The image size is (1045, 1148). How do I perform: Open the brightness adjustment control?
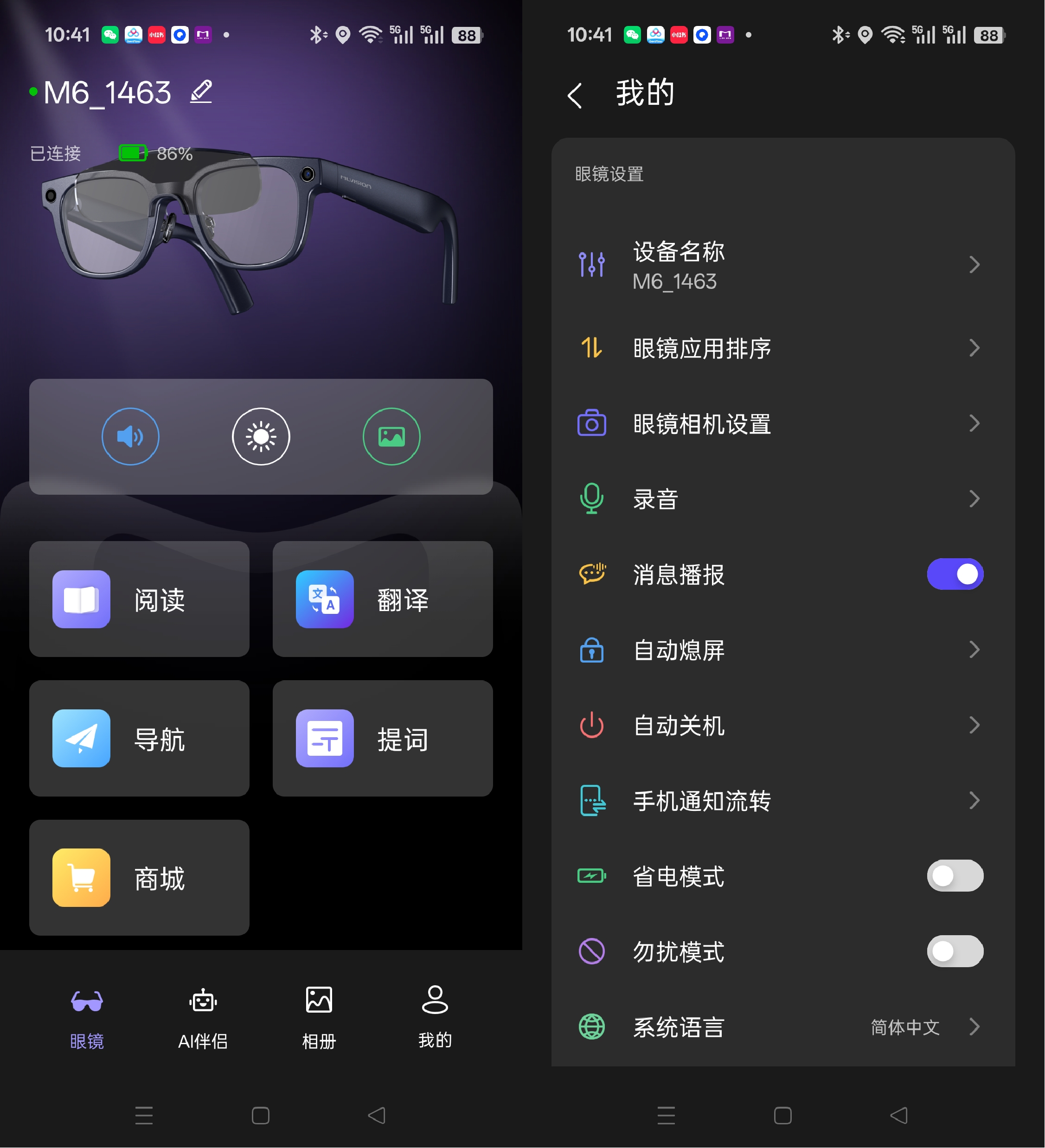[x=261, y=437]
